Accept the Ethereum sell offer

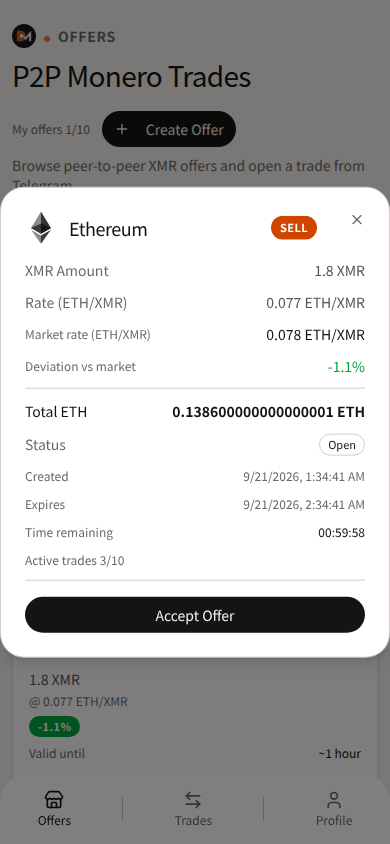coord(195,615)
